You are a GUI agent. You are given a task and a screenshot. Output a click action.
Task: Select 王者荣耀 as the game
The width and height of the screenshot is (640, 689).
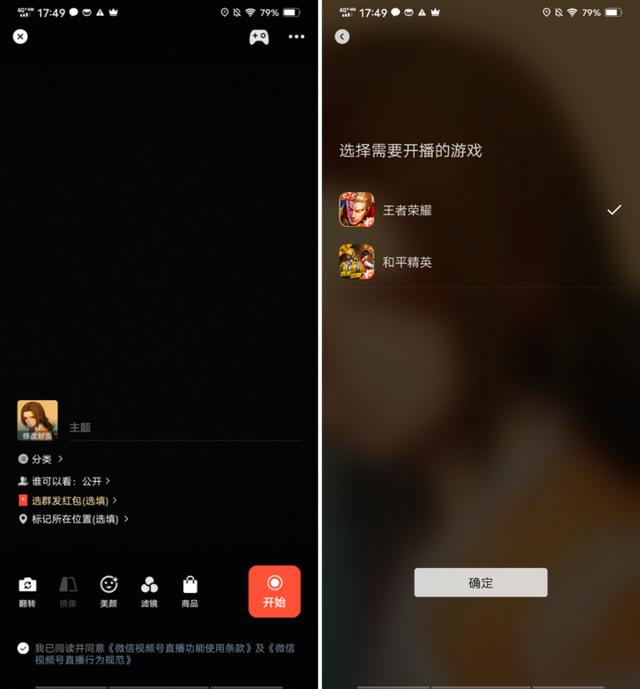point(480,210)
